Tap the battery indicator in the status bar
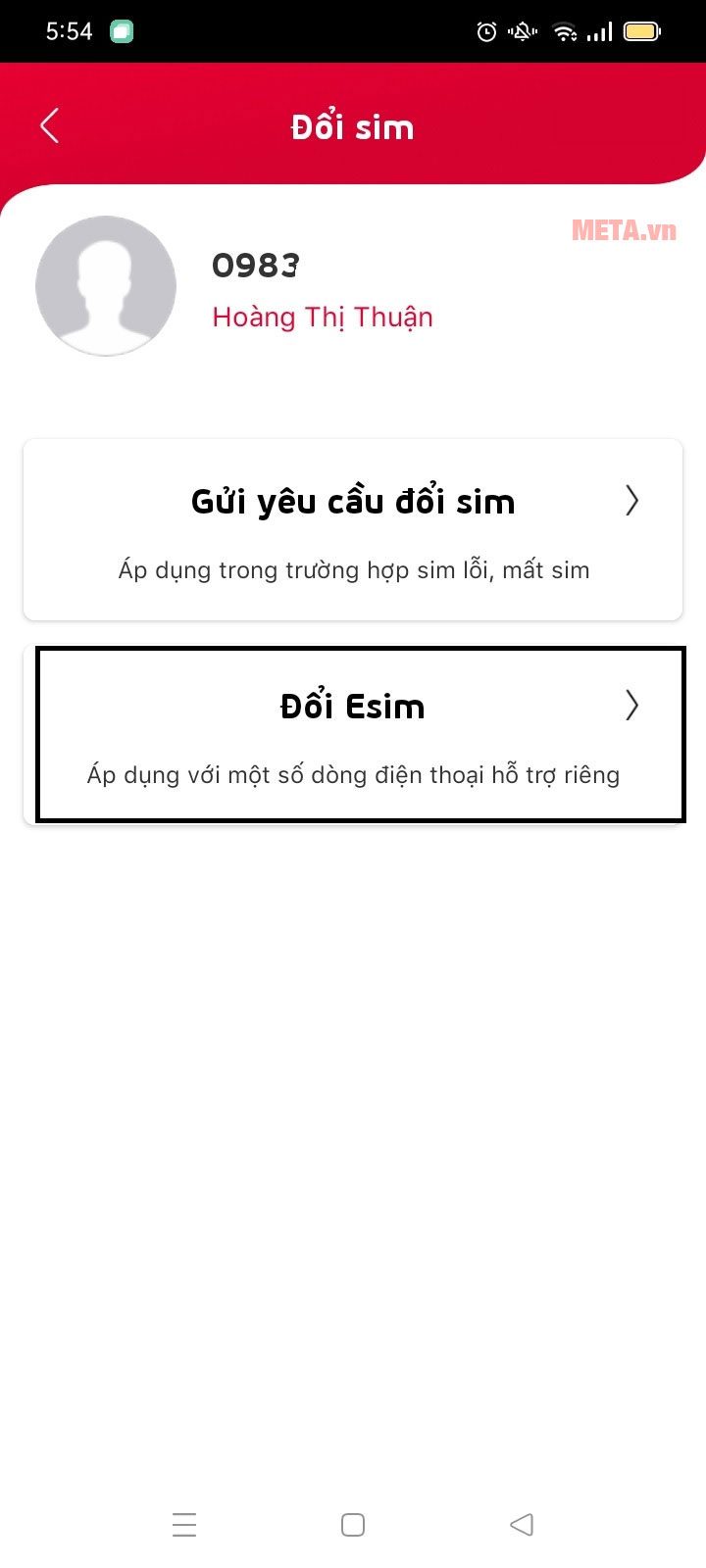 pyautogui.click(x=642, y=30)
